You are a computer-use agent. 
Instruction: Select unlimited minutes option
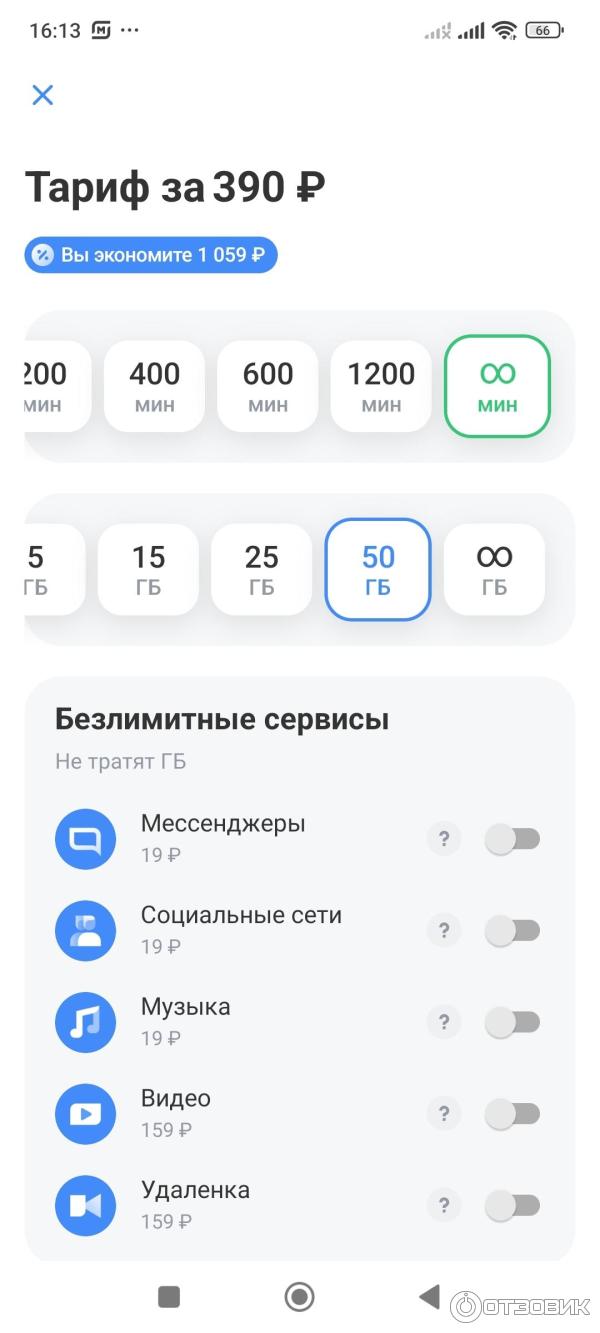click(x=497, y=386)
